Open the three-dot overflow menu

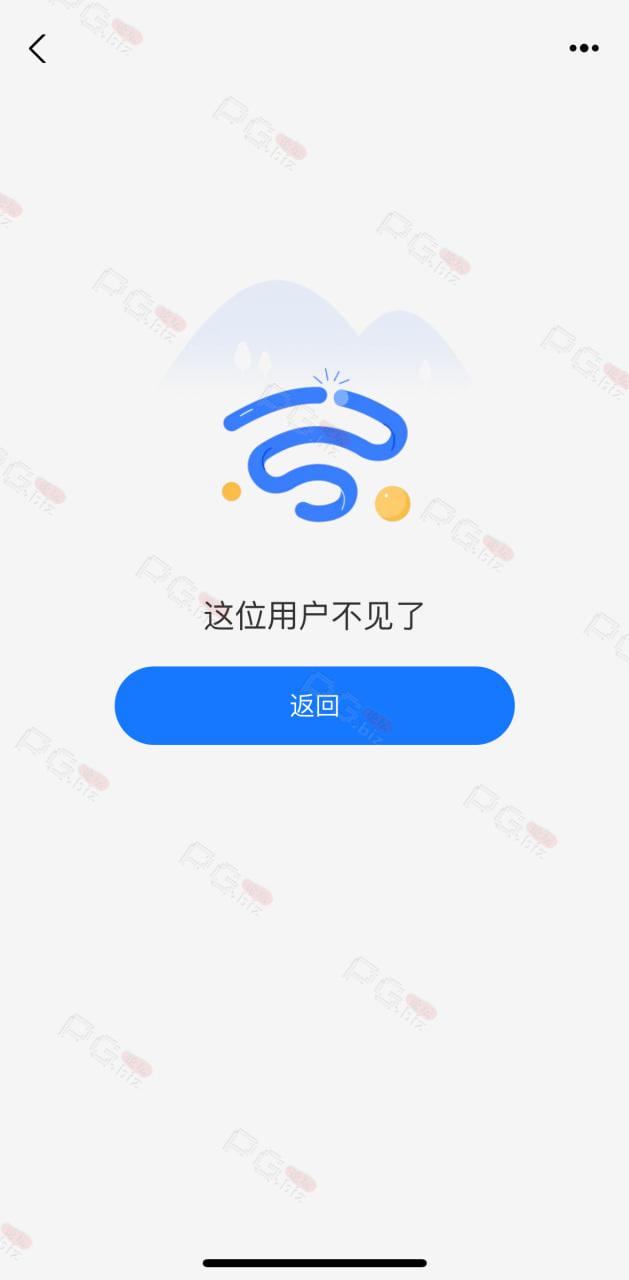coord(584,48)
